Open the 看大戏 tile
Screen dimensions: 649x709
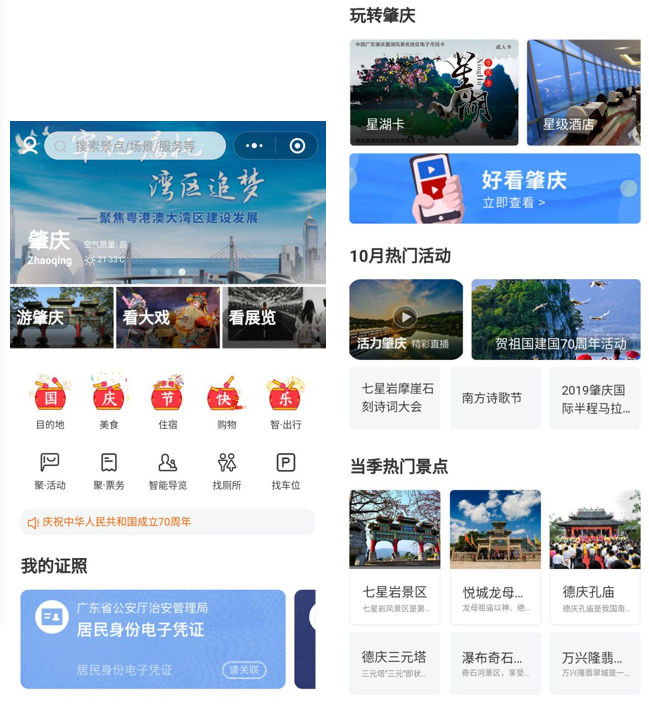click(x=167, y=317)
